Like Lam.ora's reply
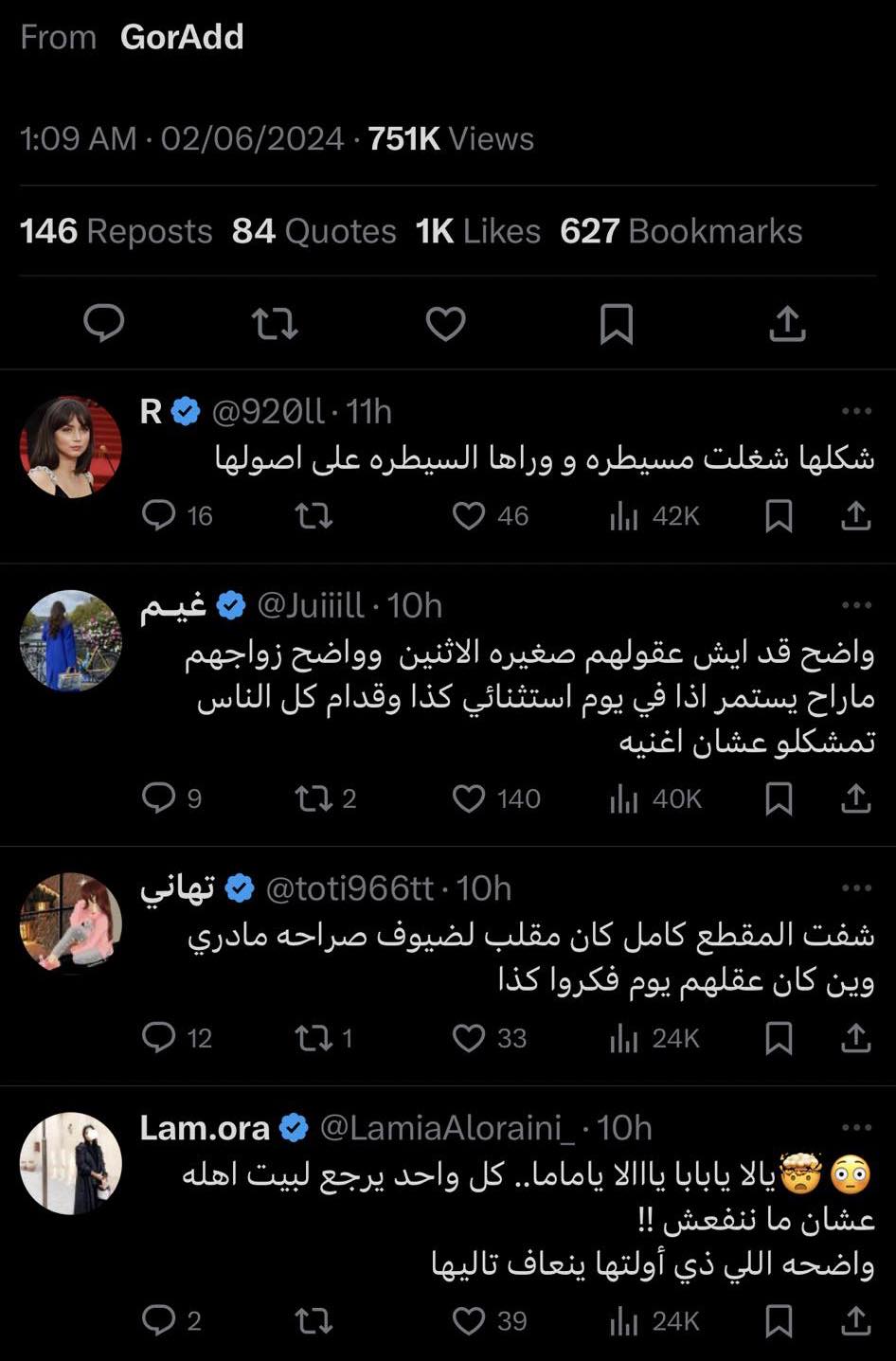 [x=469, y=1320]
